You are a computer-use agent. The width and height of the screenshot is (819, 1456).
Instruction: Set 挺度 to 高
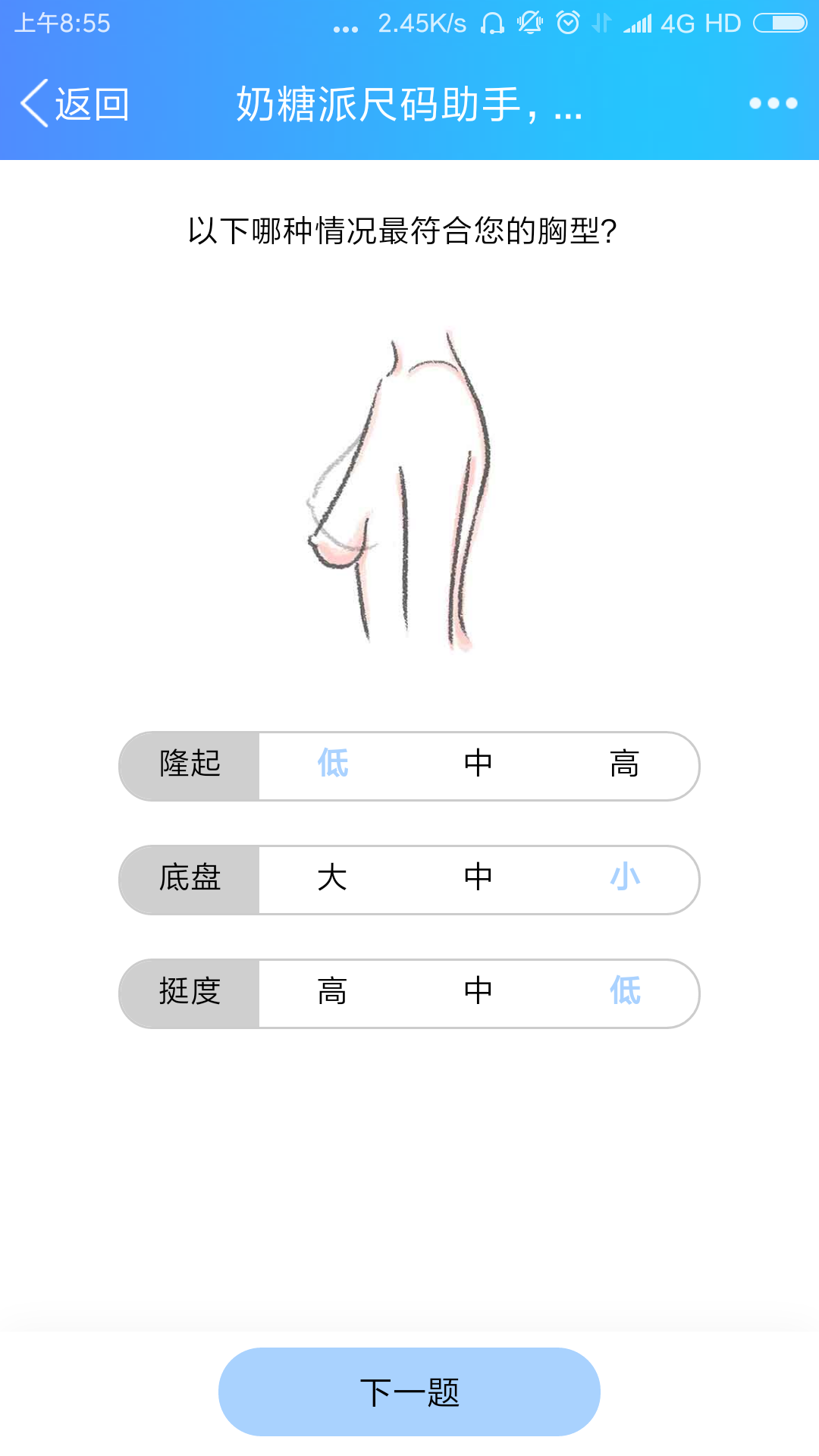click(333, 992)
